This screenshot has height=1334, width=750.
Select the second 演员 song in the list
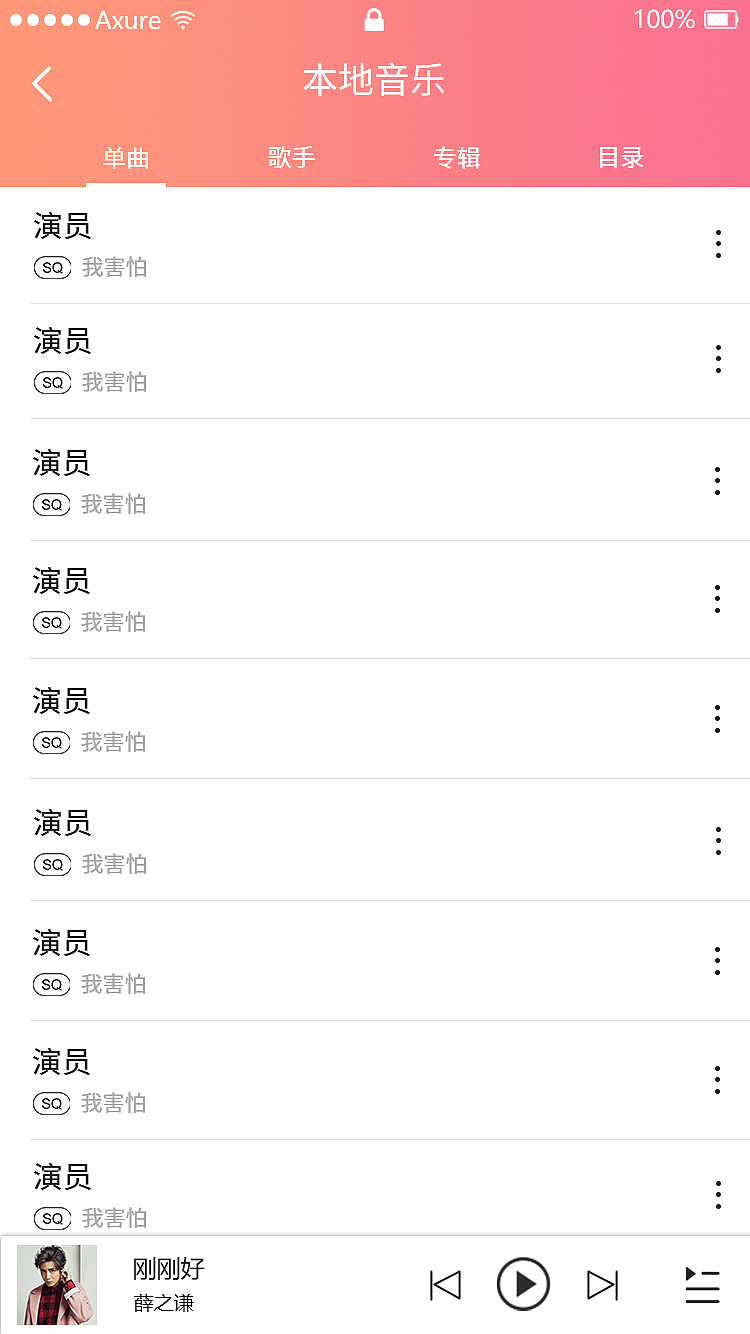[300, 358]
